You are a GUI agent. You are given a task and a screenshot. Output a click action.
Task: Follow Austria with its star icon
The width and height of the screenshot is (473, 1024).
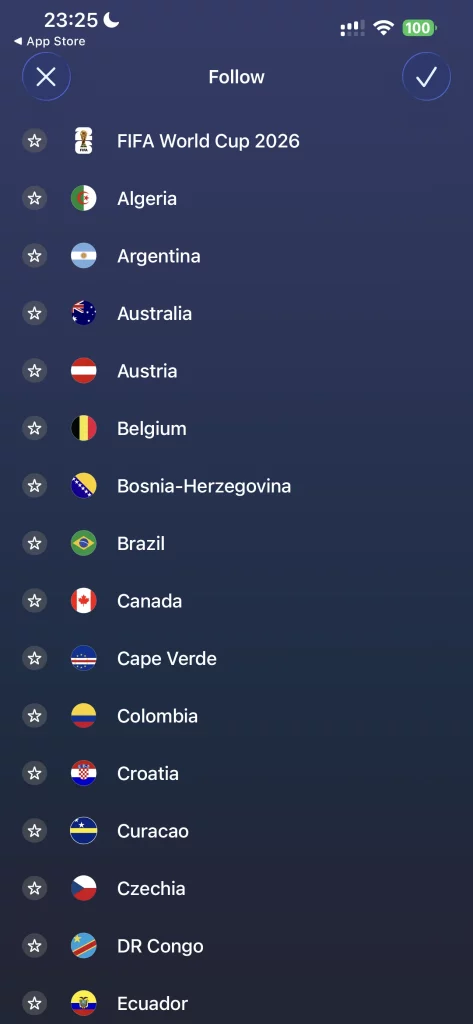point(35,371)
